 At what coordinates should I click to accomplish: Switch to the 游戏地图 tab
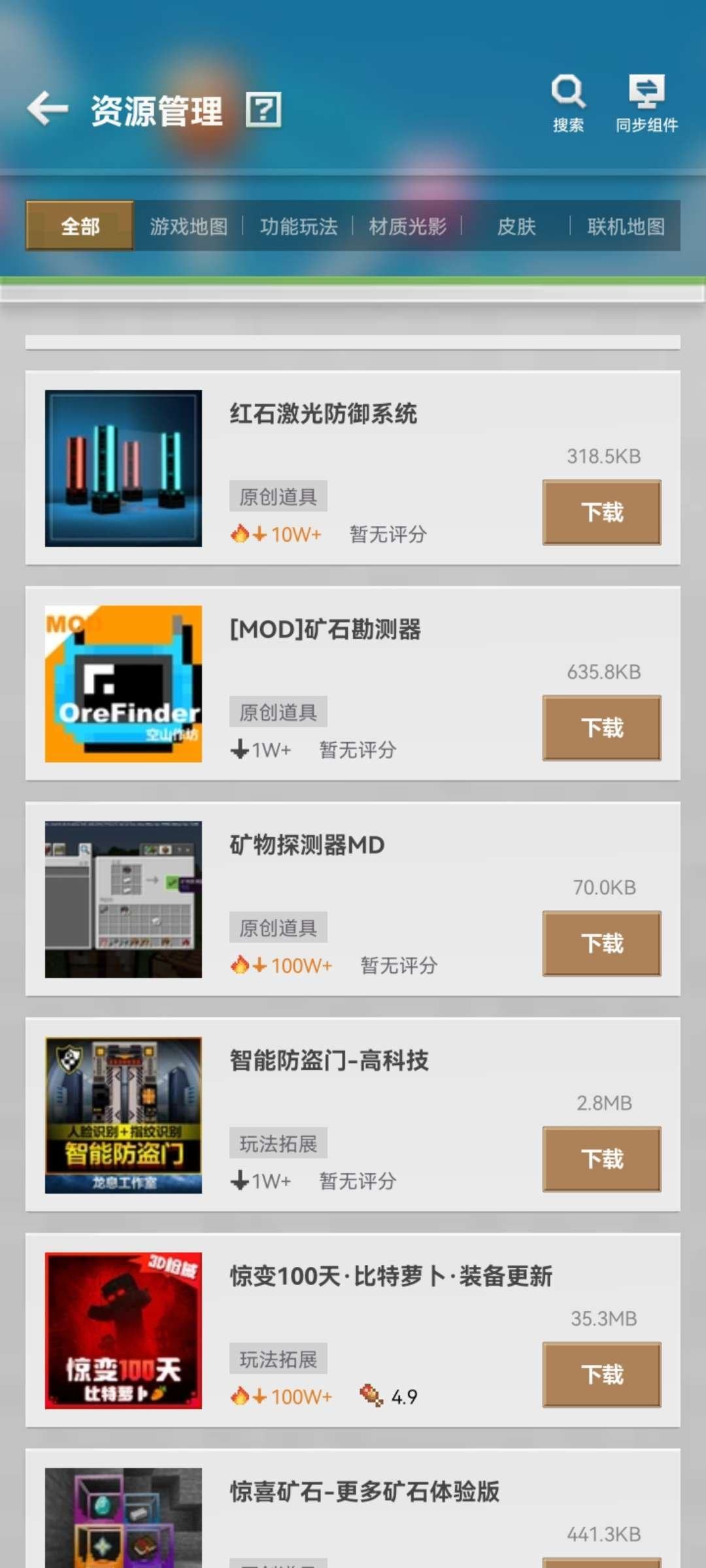(190, 227)
